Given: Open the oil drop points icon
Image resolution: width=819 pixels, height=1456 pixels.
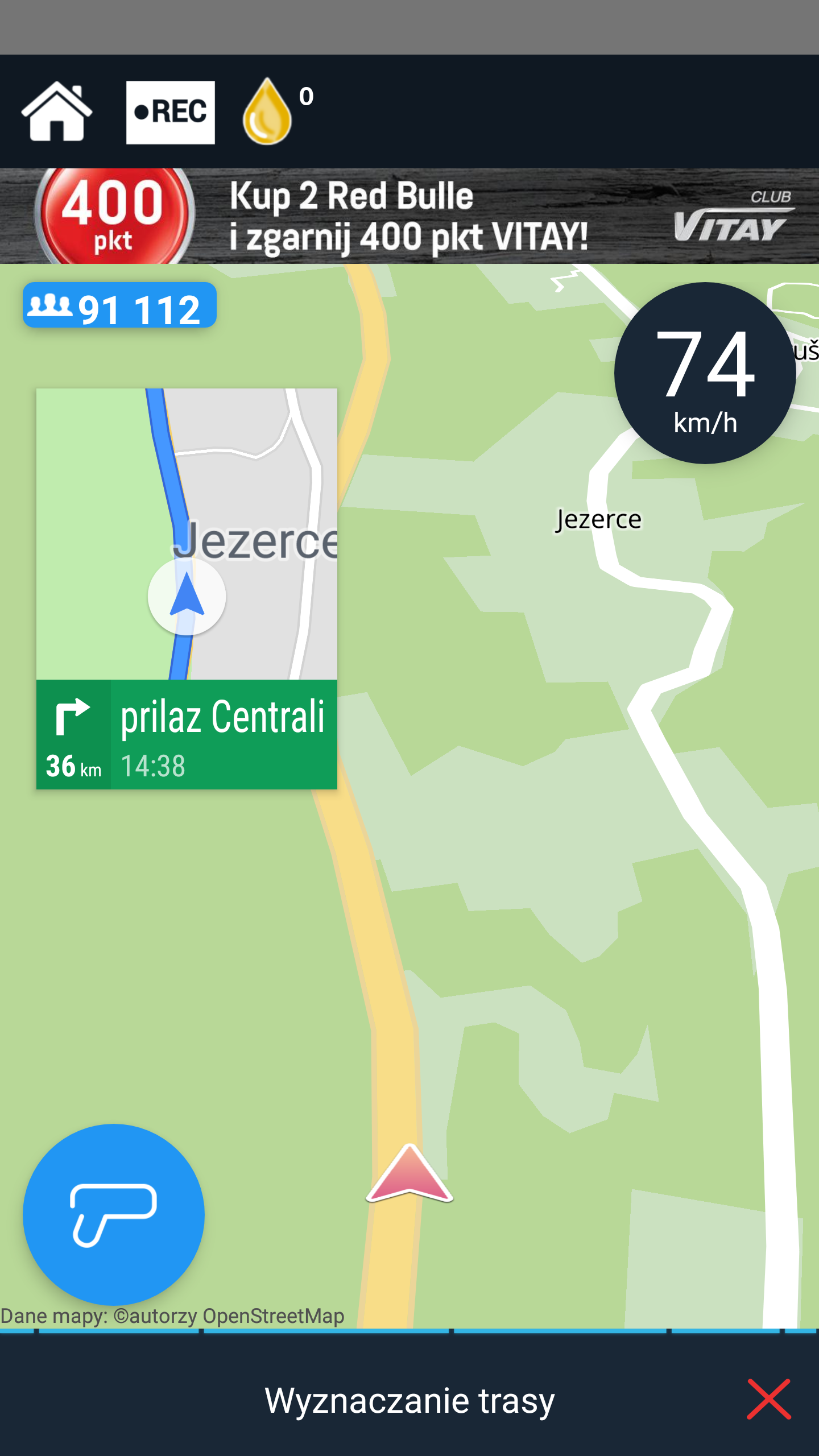Looking at the screenshot, I should [x=267, y=111].
